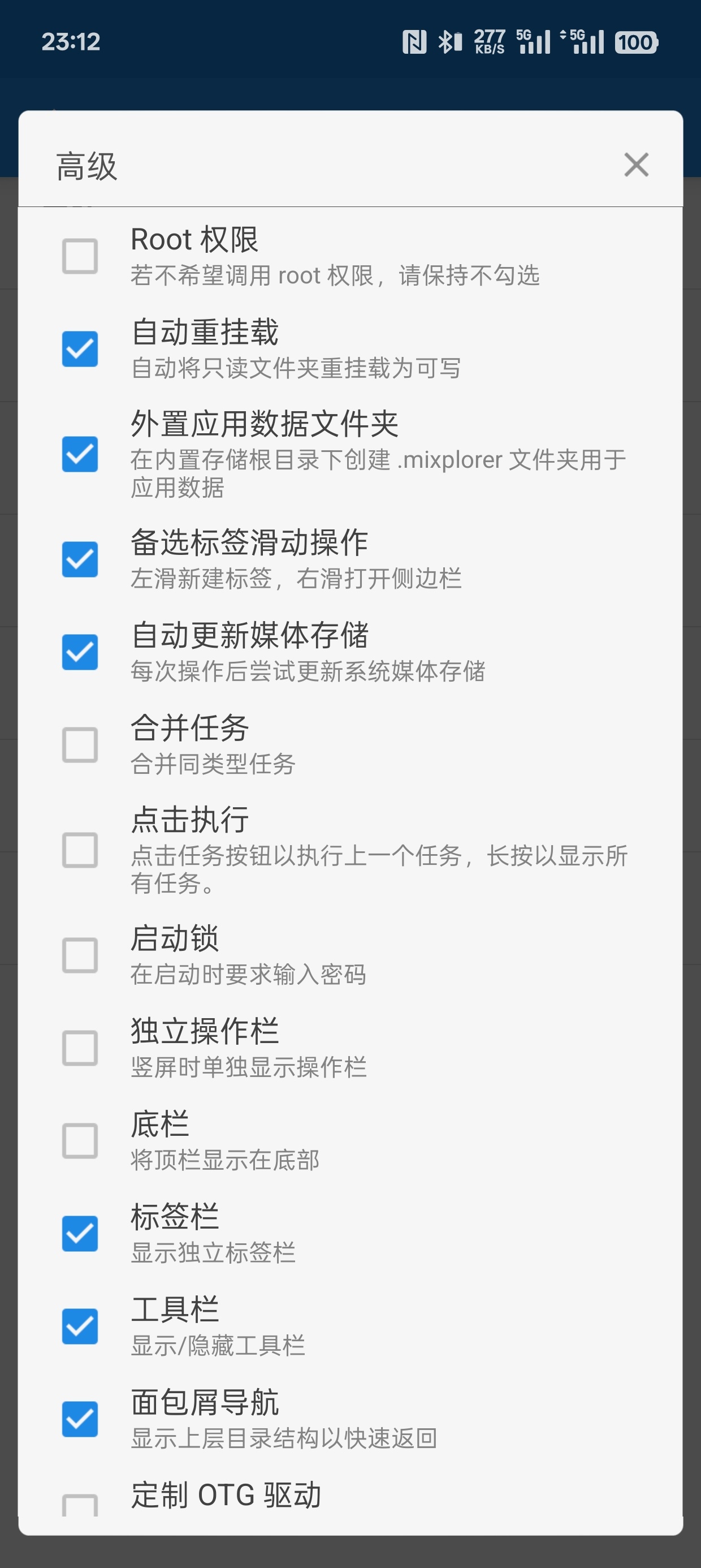
Task: Enable 独立操作栏 option
Action: tap(80, 1048)
